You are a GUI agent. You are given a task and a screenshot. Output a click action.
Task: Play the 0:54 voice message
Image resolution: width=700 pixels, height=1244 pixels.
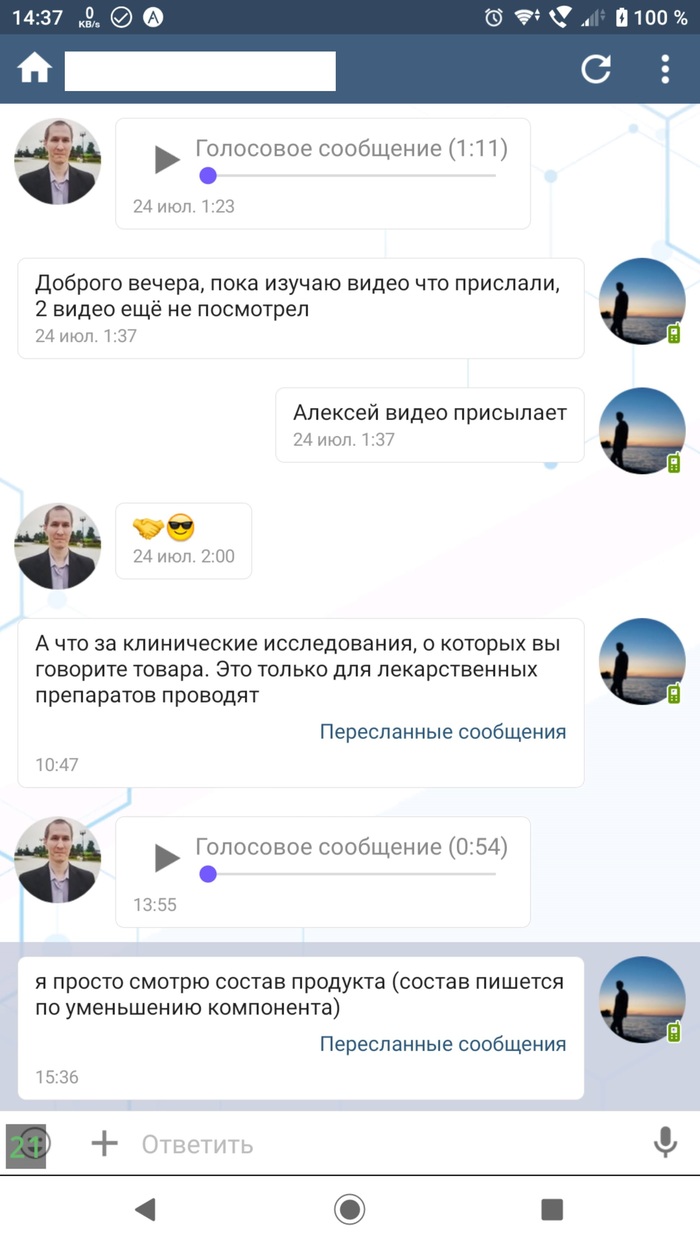pyautogui.click(x=166, y=858)
